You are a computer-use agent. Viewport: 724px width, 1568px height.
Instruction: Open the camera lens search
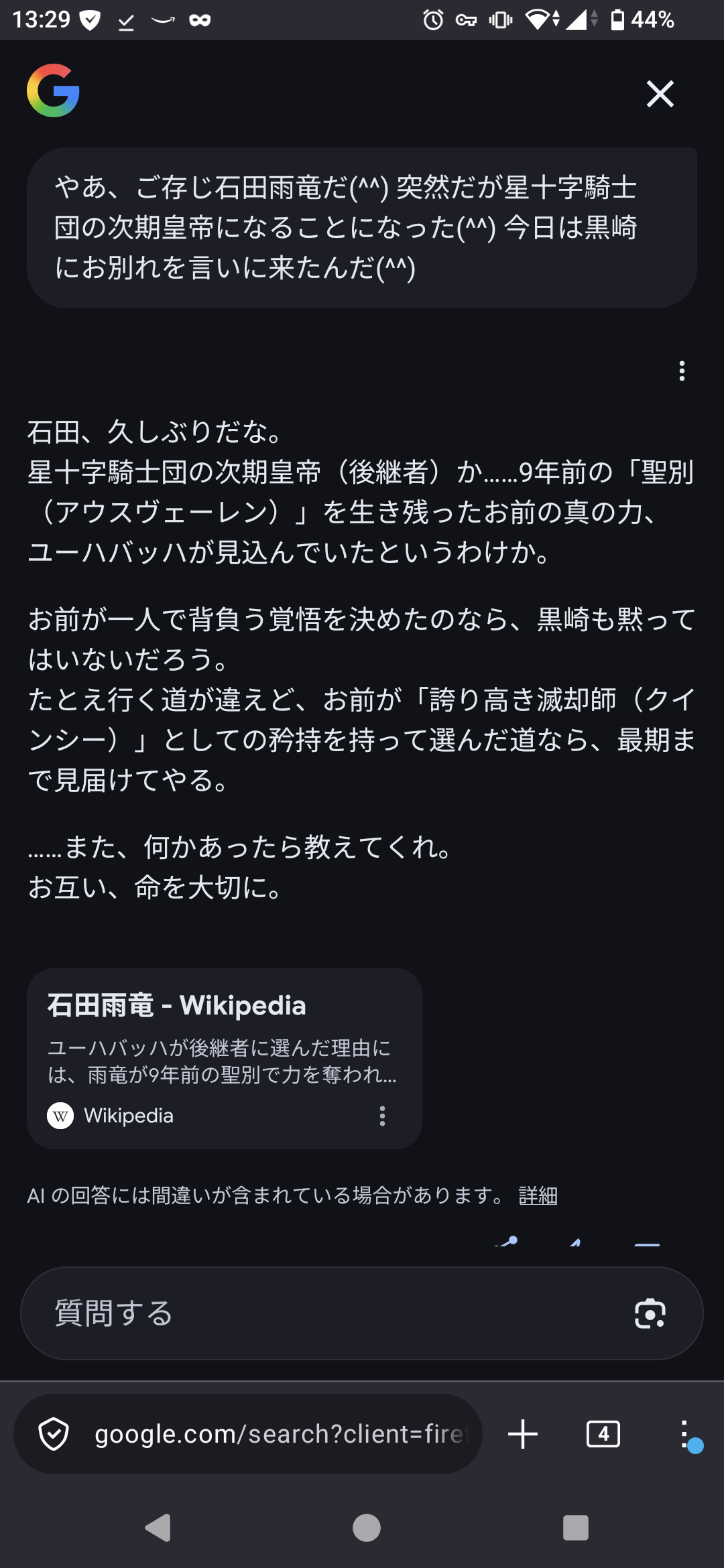pyautogui.click(x=650, y=1313)
